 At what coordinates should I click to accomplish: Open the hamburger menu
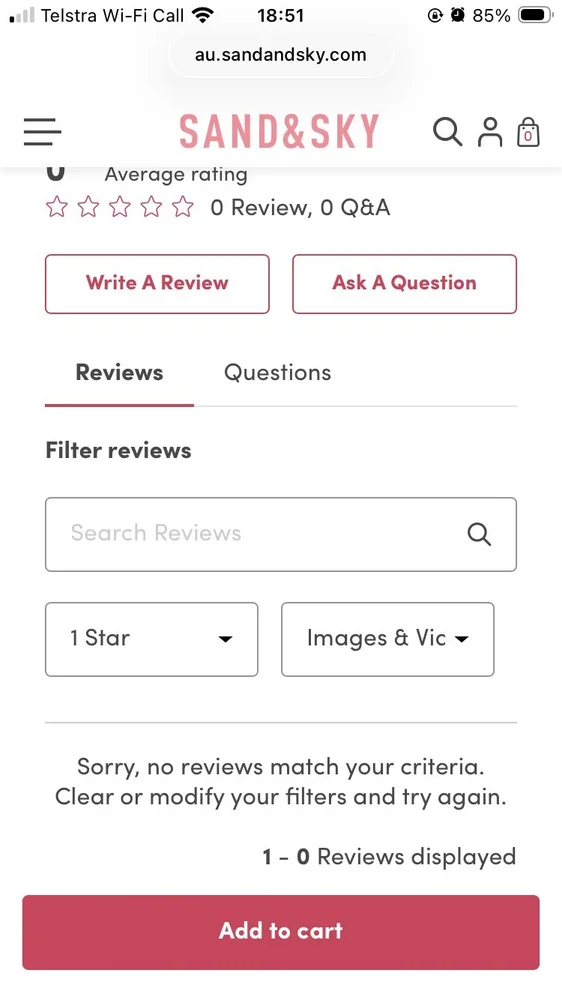coord(43,132)
